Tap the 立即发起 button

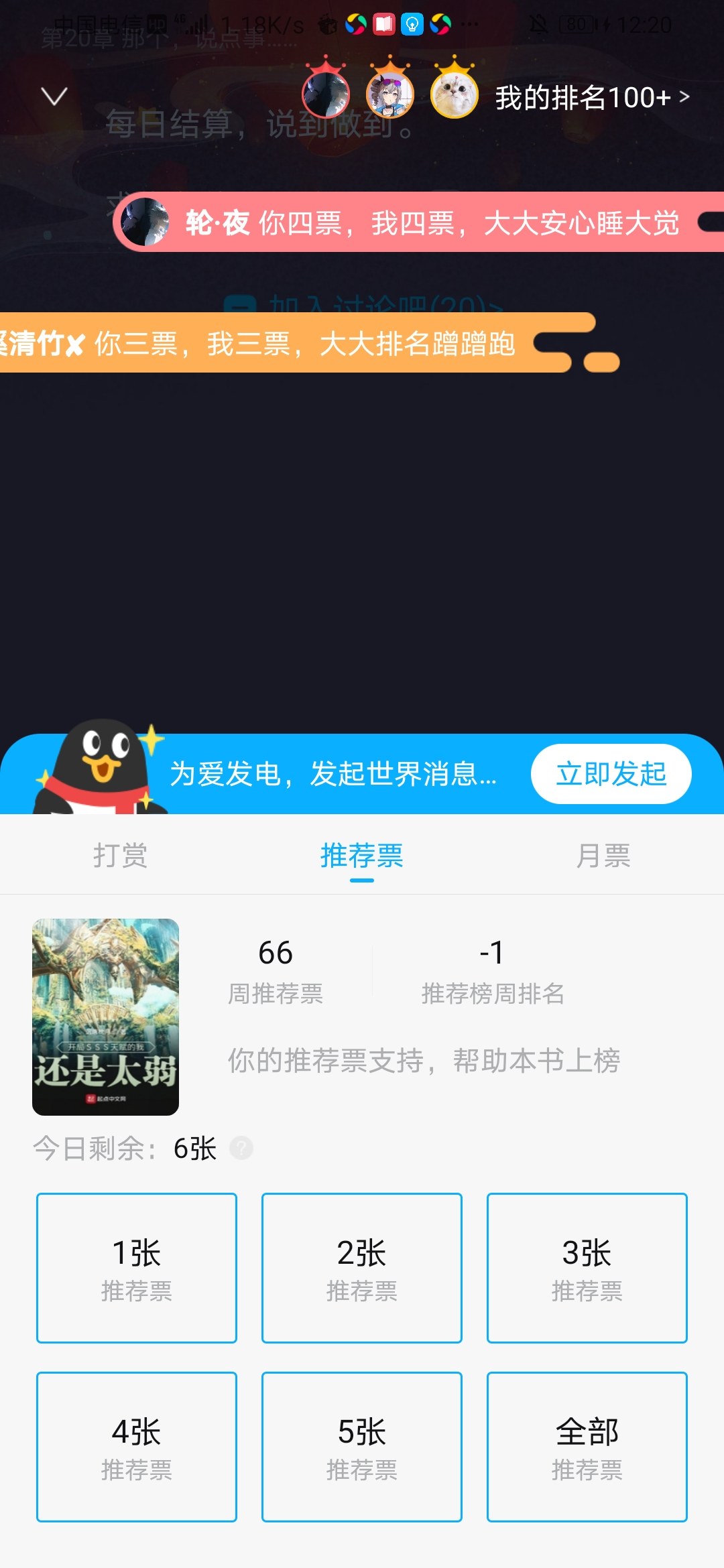611,774
